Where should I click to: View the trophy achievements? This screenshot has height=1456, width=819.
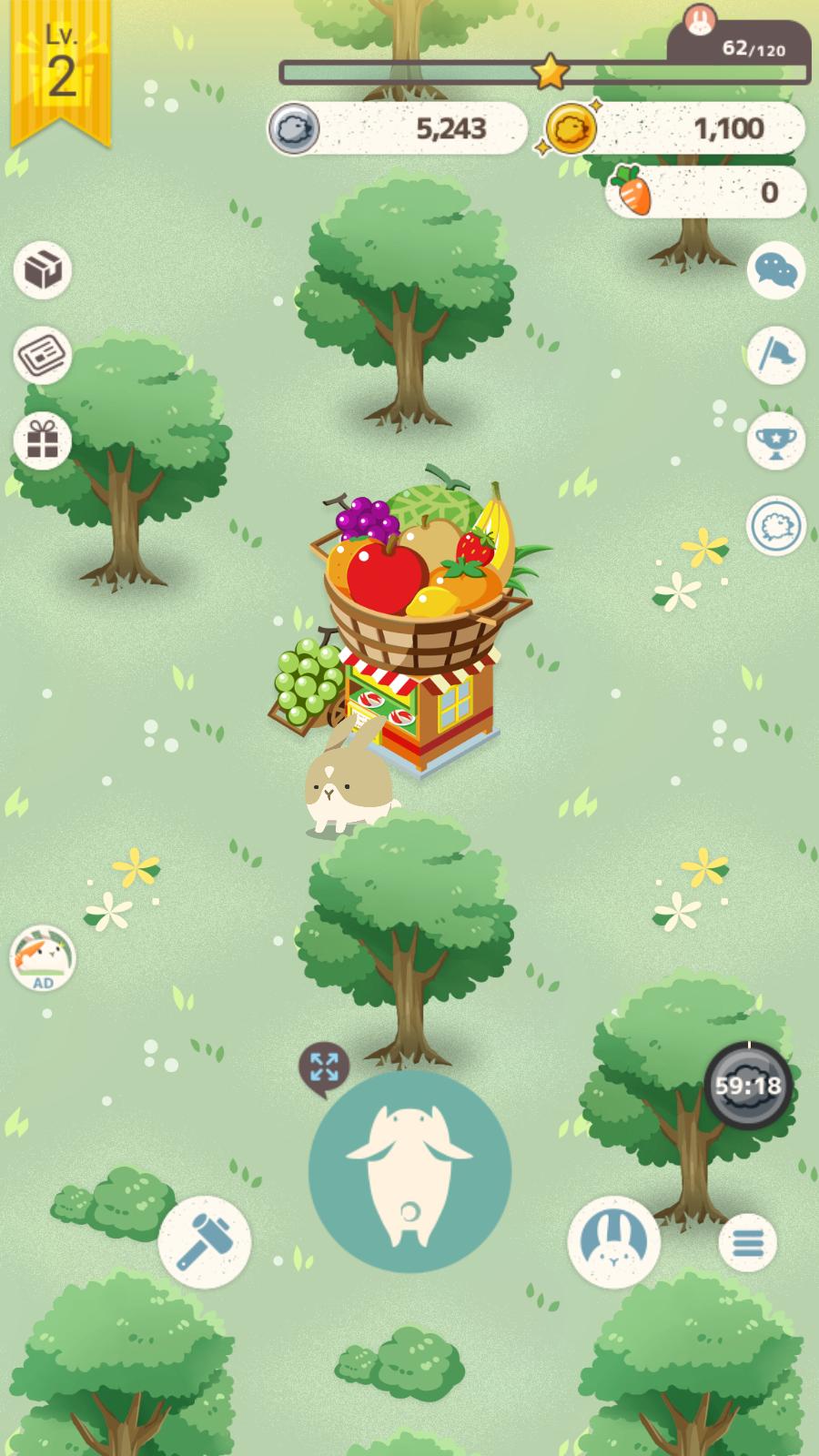(x=776, y=441)
